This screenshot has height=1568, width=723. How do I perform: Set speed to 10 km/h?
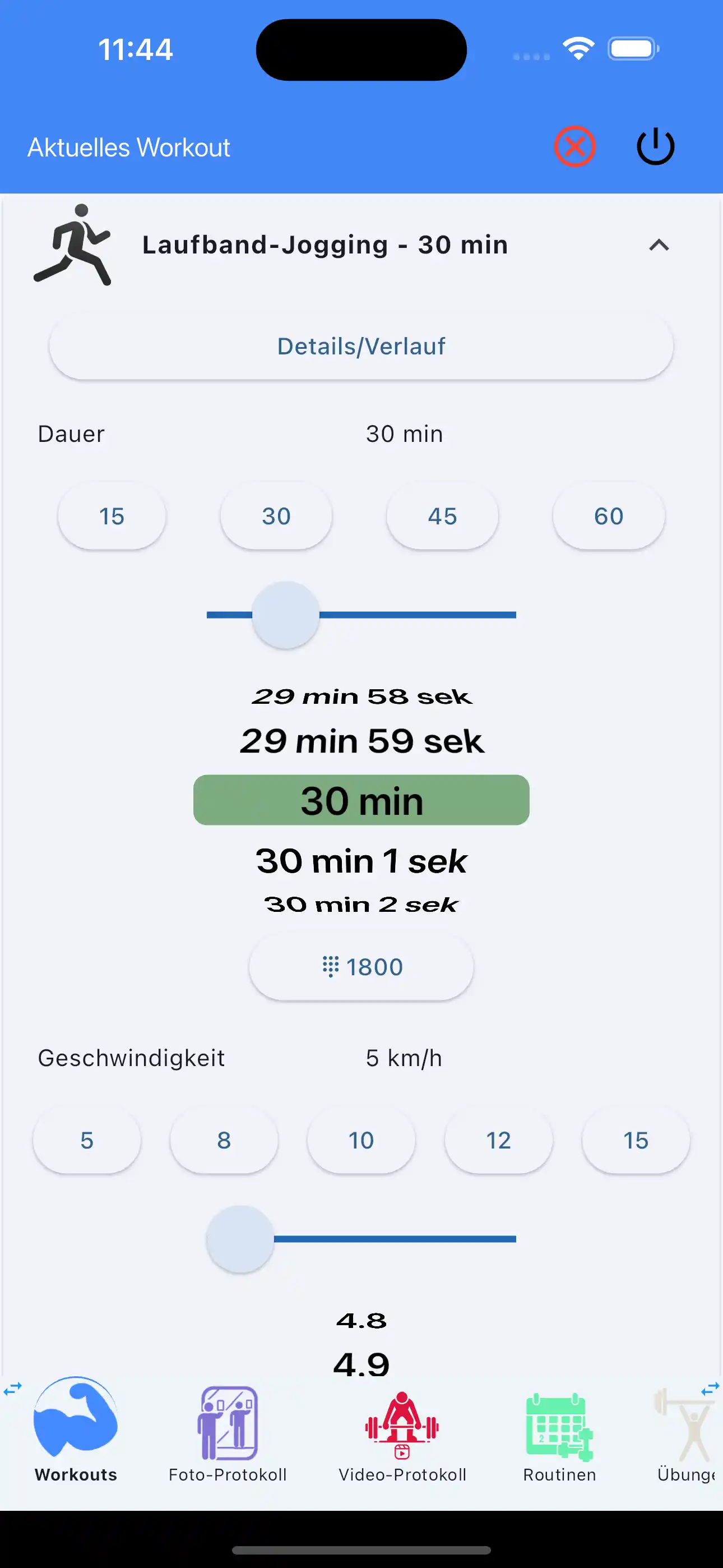tap(361, 1140)
